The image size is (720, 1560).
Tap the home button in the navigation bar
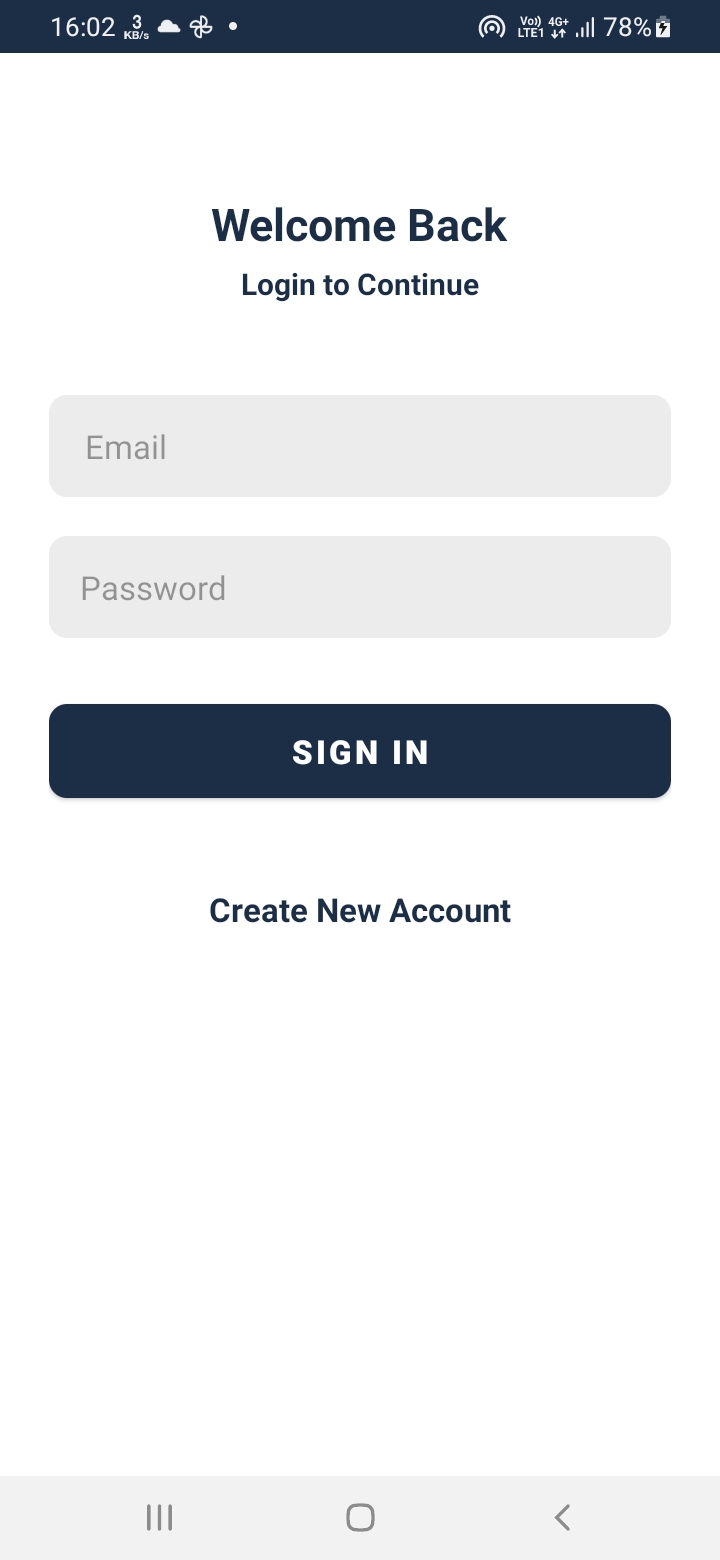[359, 1516]
